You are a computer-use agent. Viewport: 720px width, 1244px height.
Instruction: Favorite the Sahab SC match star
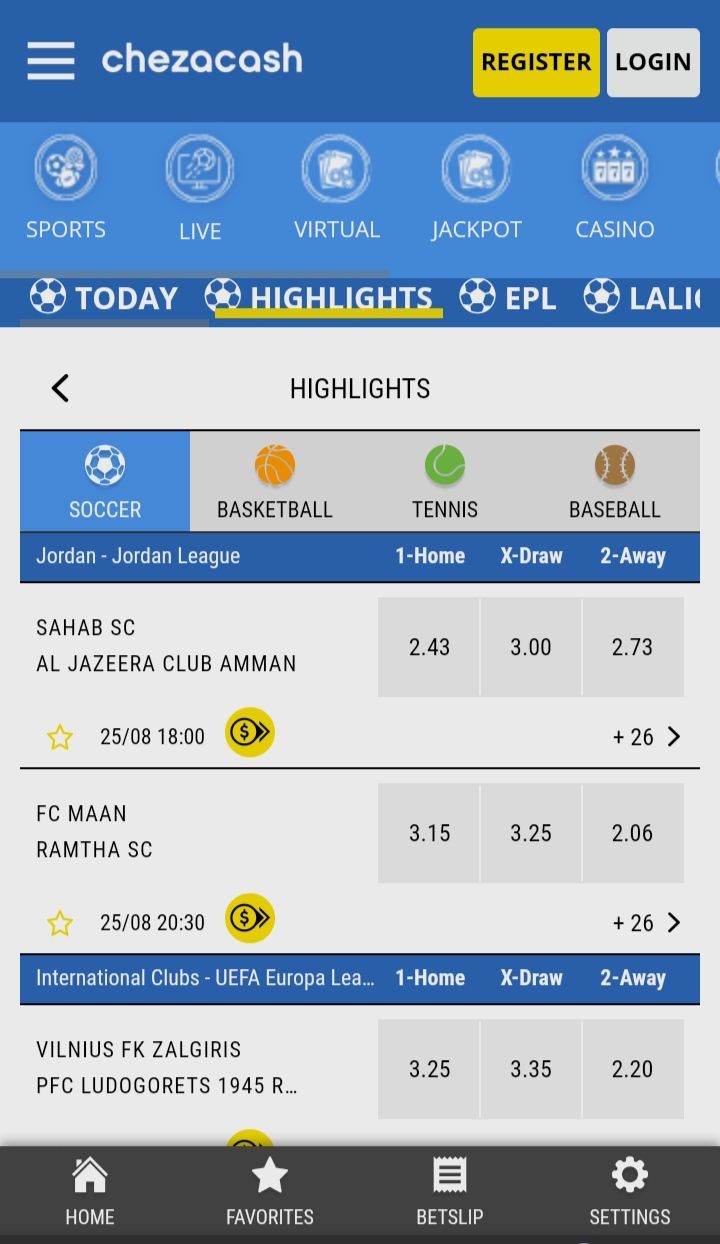click(x=60, y=737)
